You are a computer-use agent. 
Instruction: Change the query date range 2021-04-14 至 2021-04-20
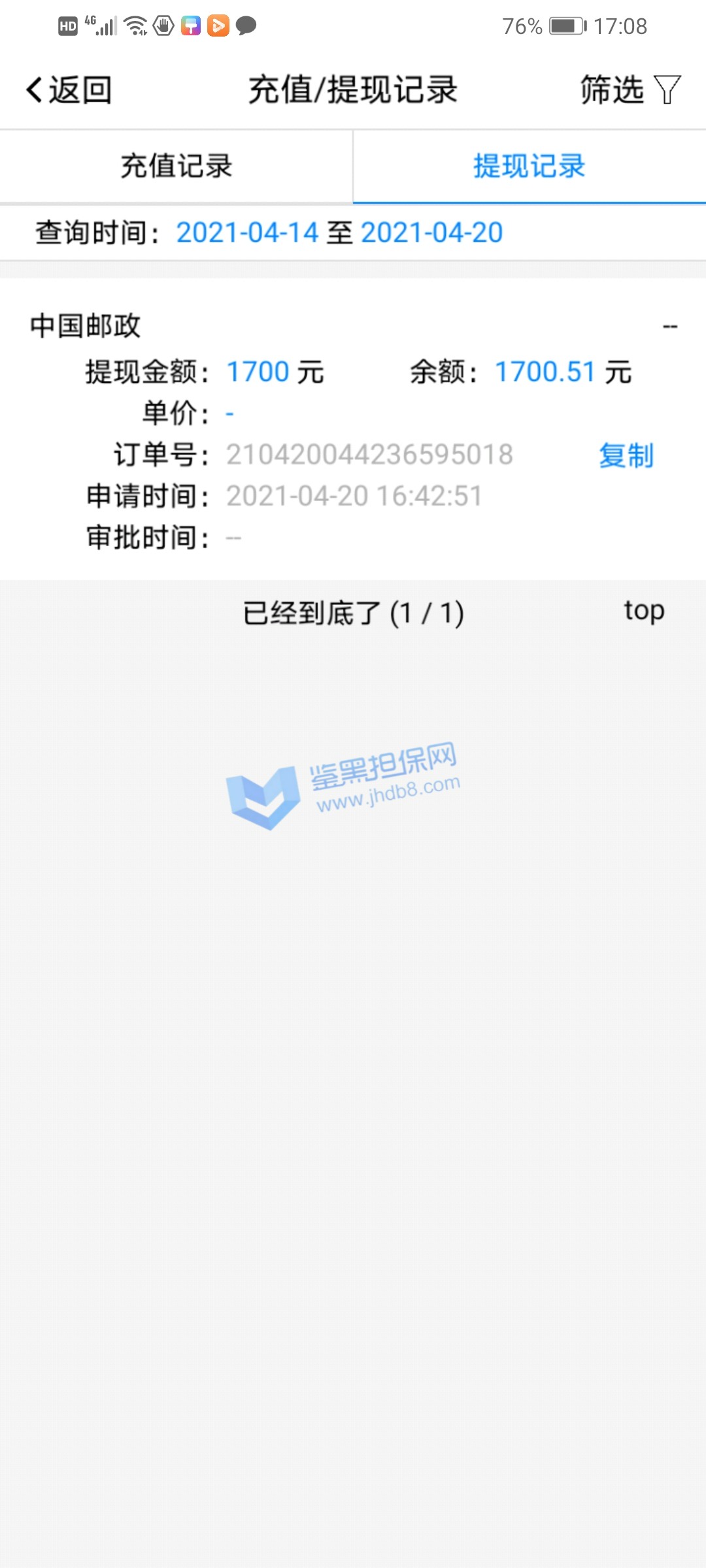[x=339, y=233]
